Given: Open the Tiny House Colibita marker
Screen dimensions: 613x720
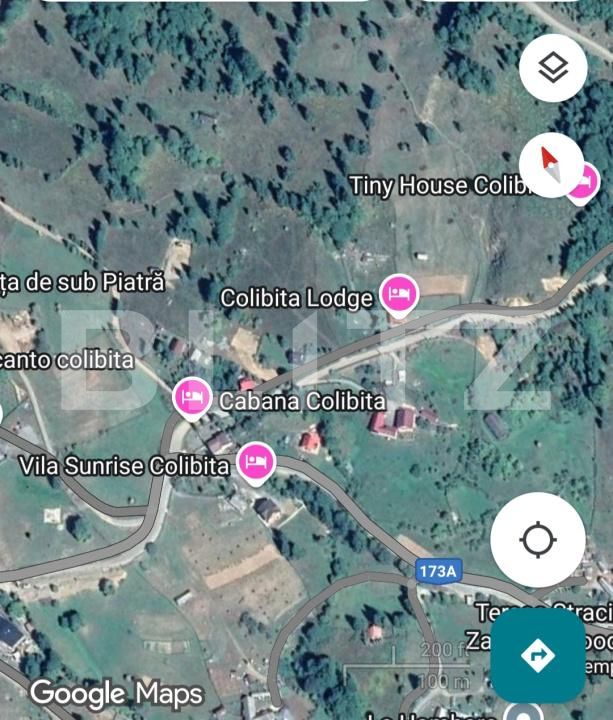Looking at the screenshot, I should [582, 183].
